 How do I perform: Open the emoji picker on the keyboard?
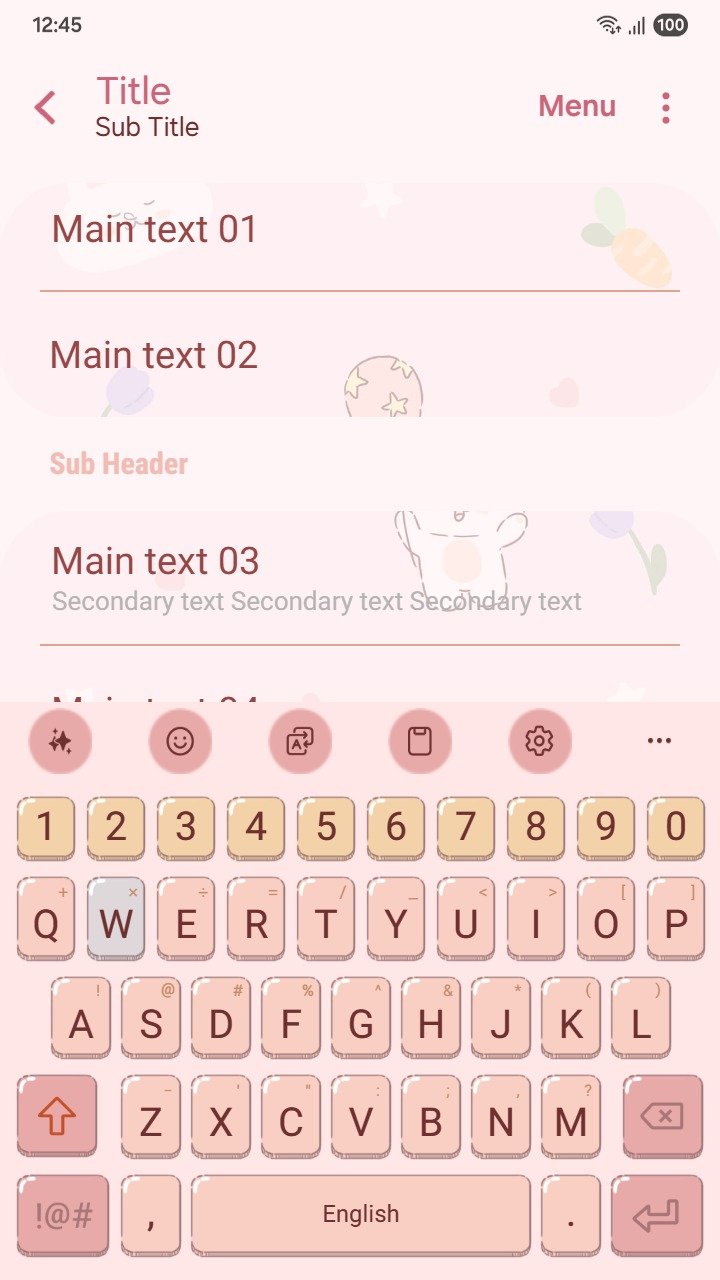[180, 741]
